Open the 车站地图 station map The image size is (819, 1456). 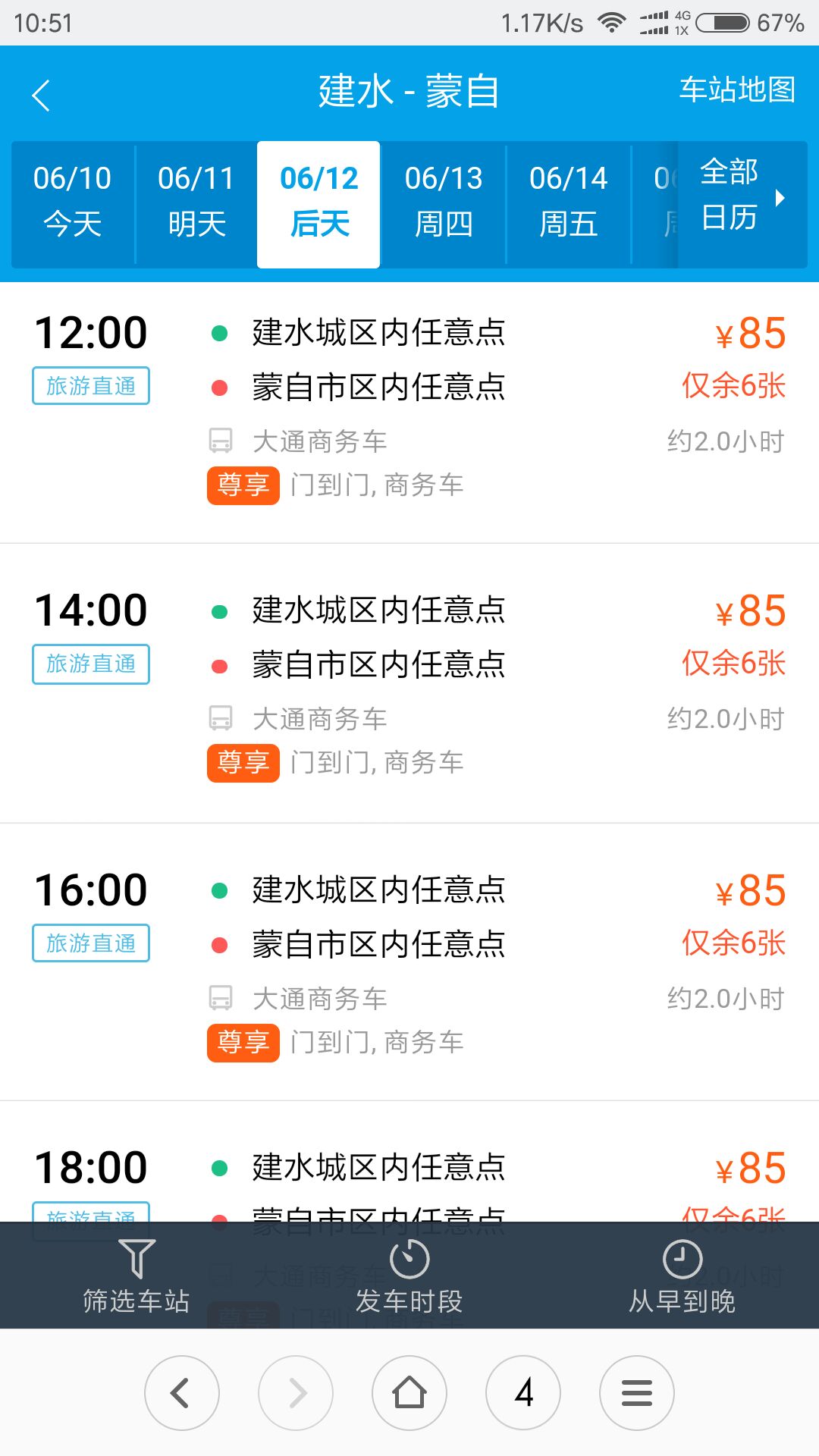click(737, 90)
